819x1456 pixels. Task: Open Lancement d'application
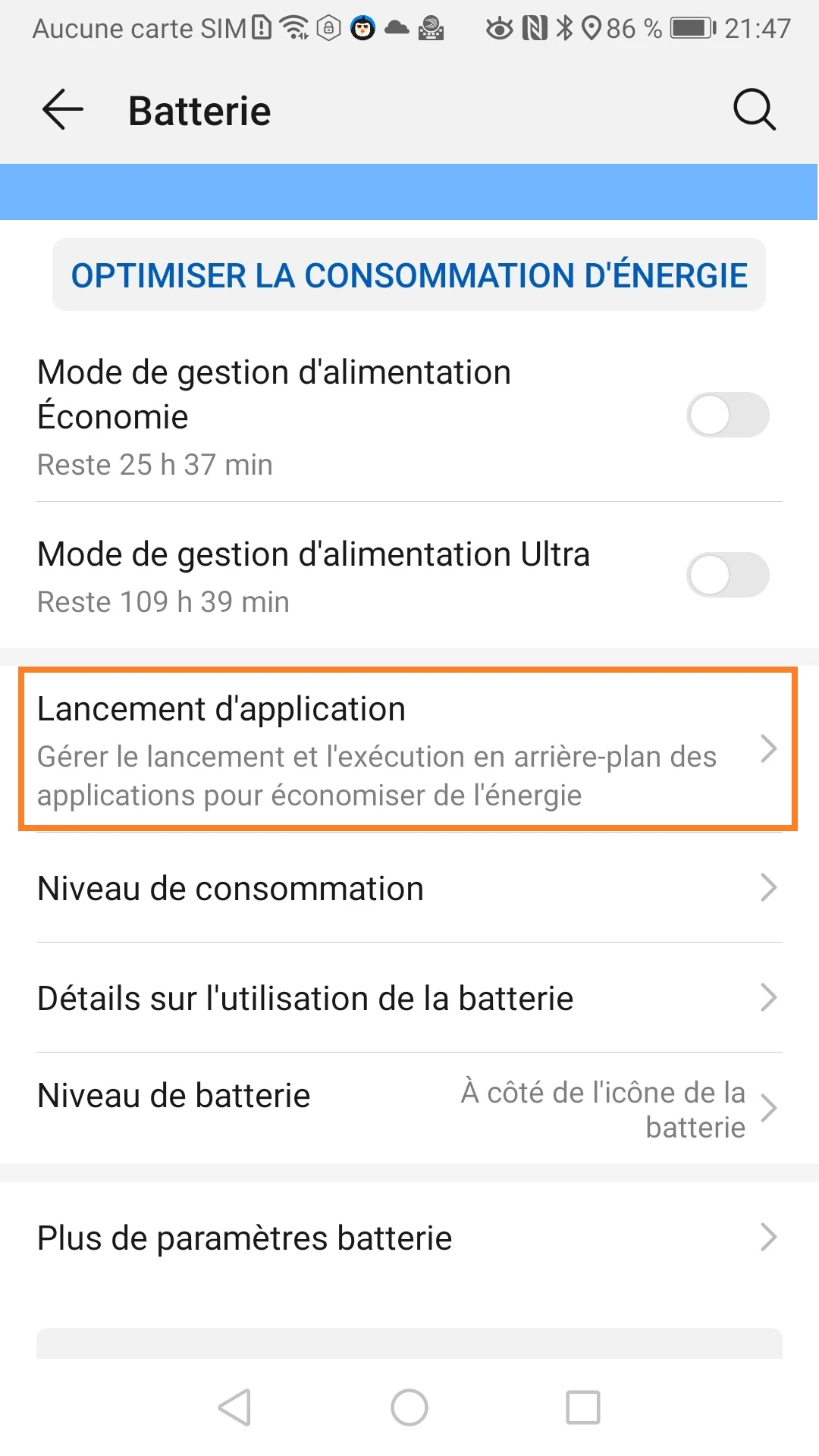(408, 749)
